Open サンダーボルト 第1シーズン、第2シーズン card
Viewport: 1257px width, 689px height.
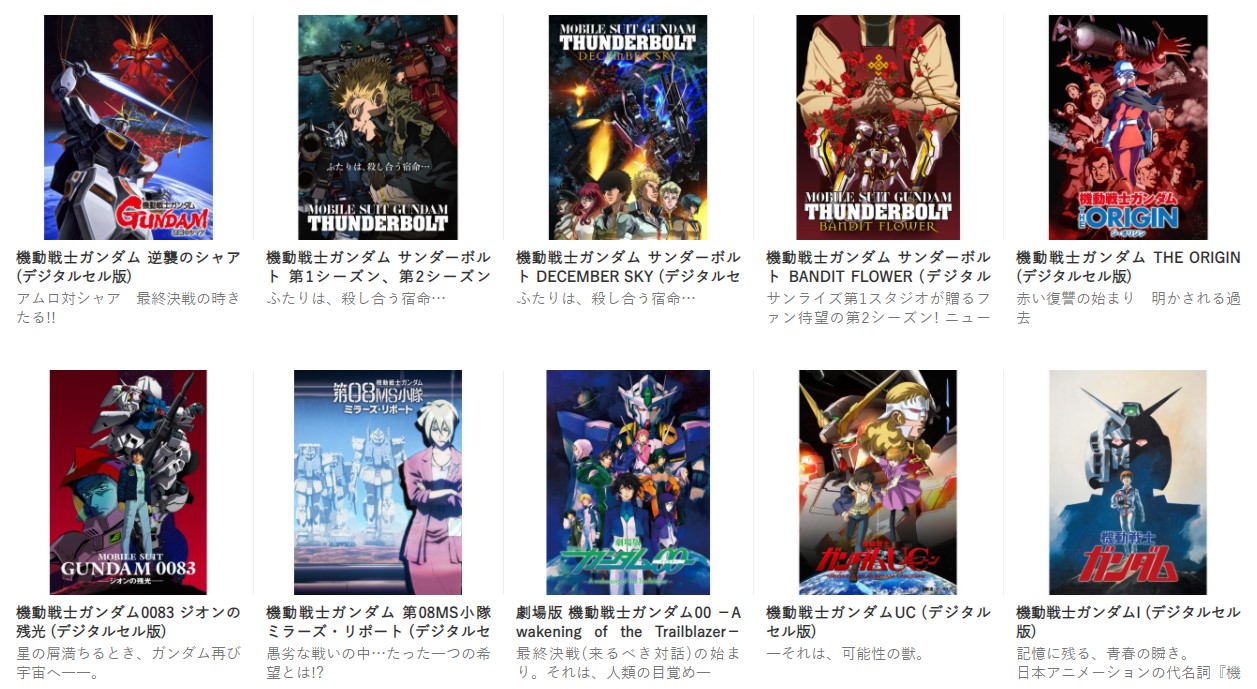(378, 127)
